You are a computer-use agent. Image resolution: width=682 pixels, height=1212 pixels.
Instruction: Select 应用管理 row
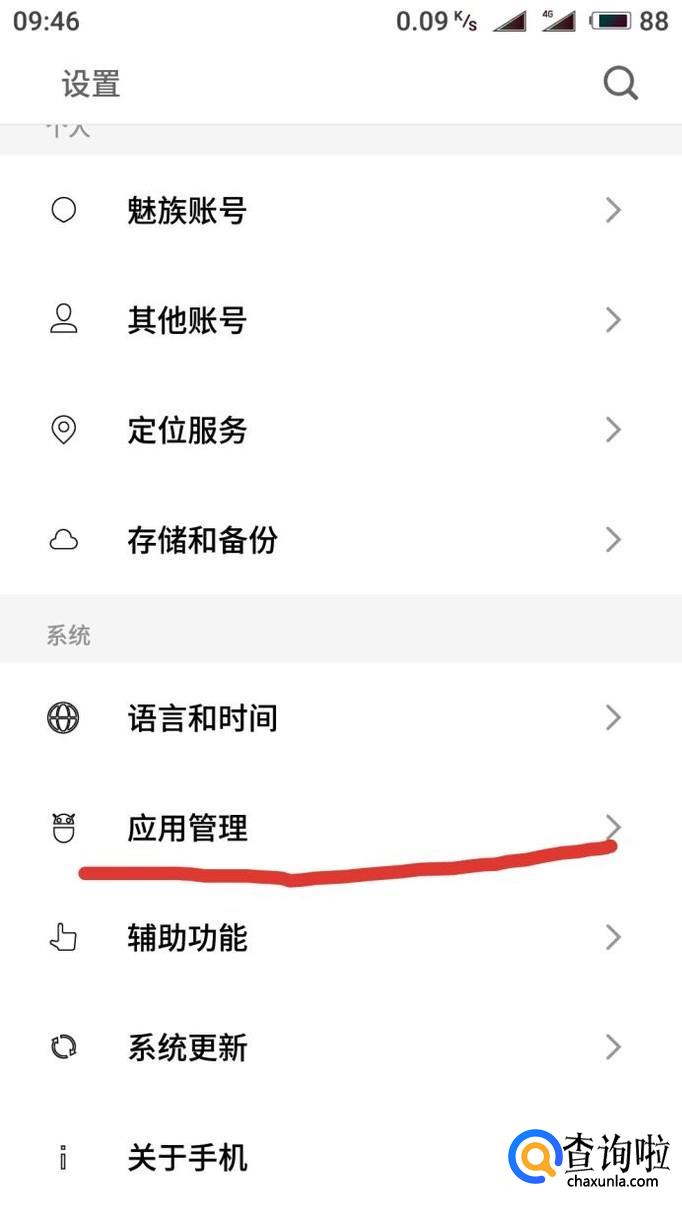187,829
